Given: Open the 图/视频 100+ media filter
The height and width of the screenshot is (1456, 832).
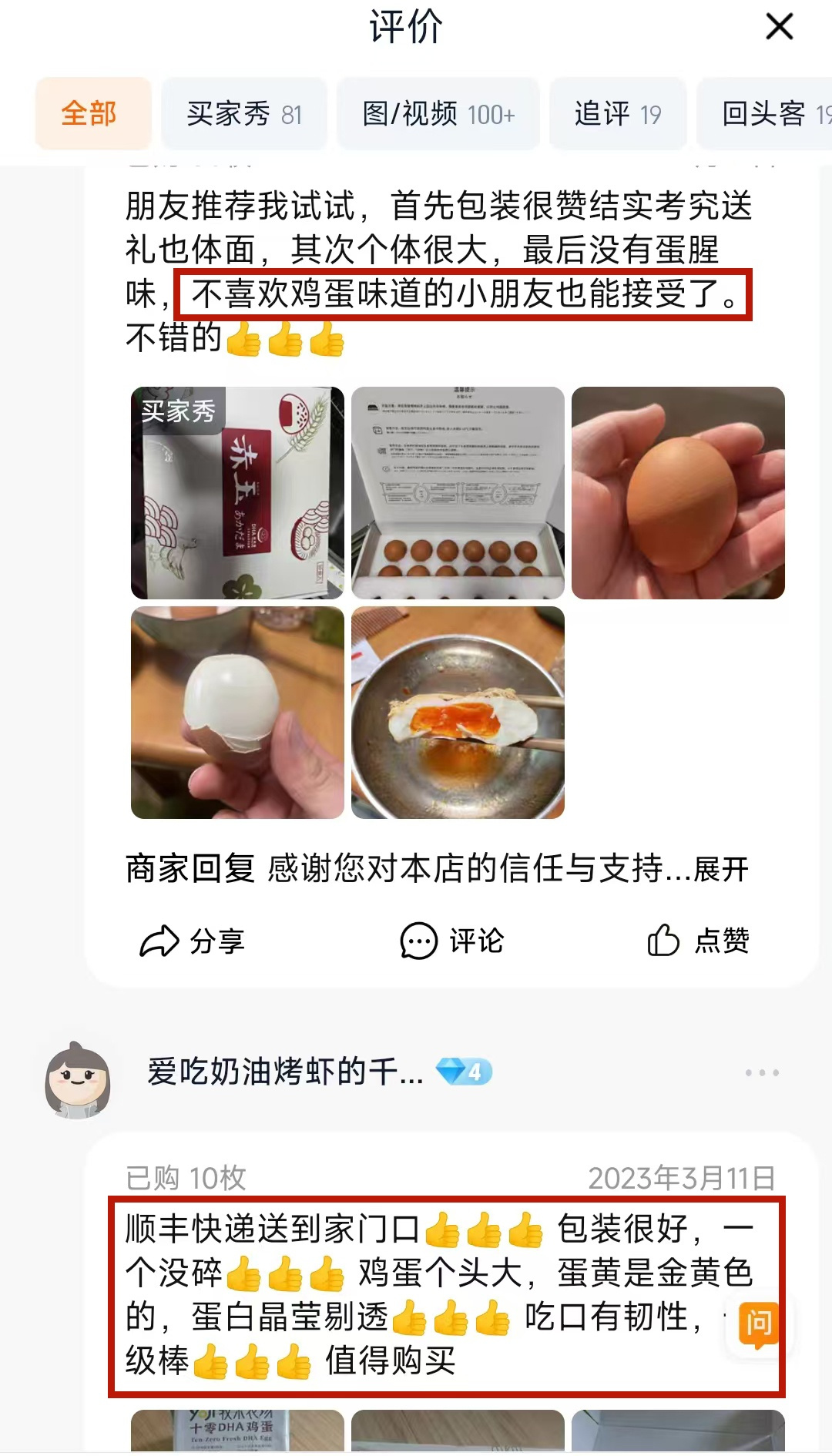Looking at the screenshot, I should (x=438, y=113).
